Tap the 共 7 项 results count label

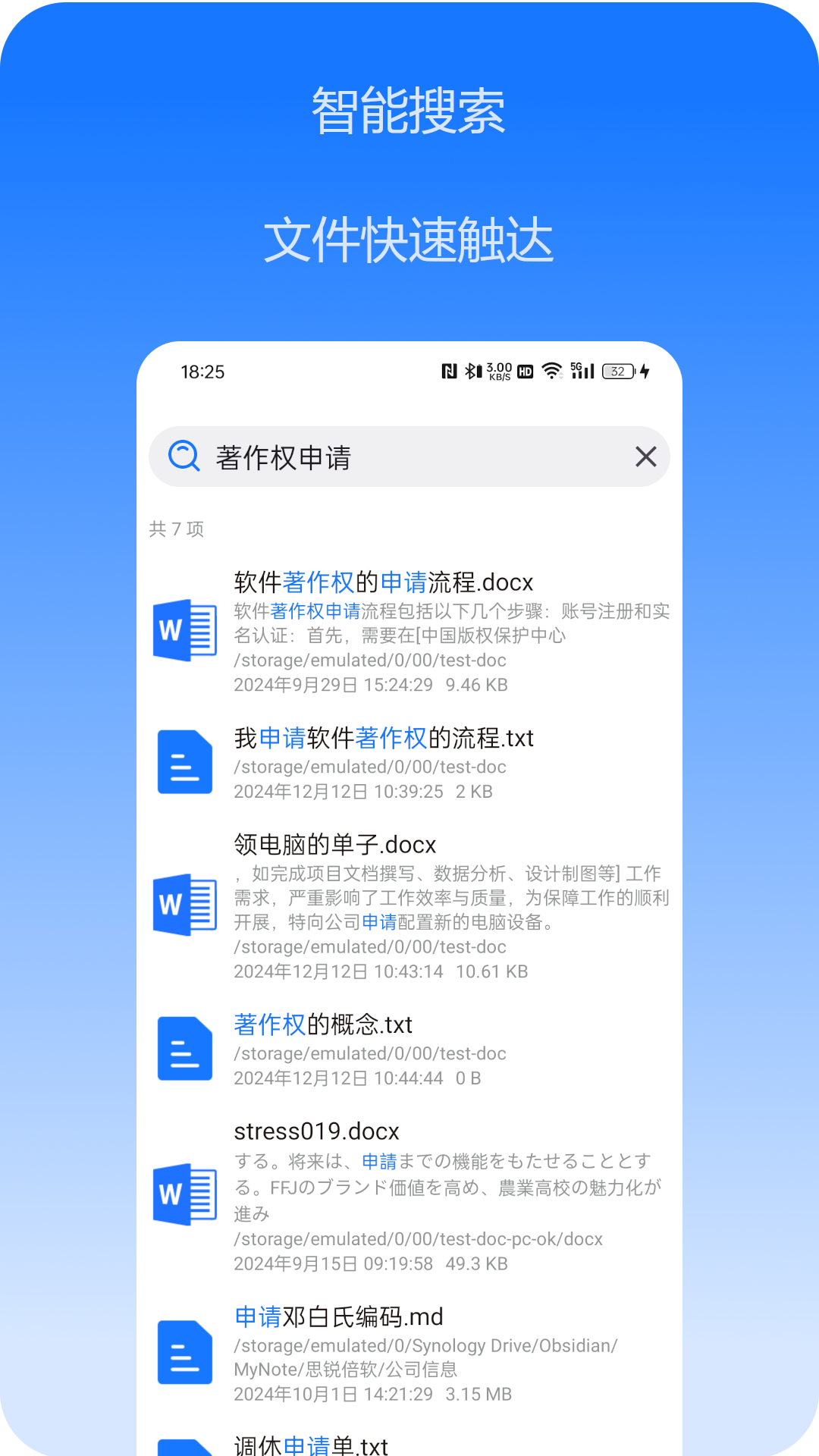click(x=177, y=529)
